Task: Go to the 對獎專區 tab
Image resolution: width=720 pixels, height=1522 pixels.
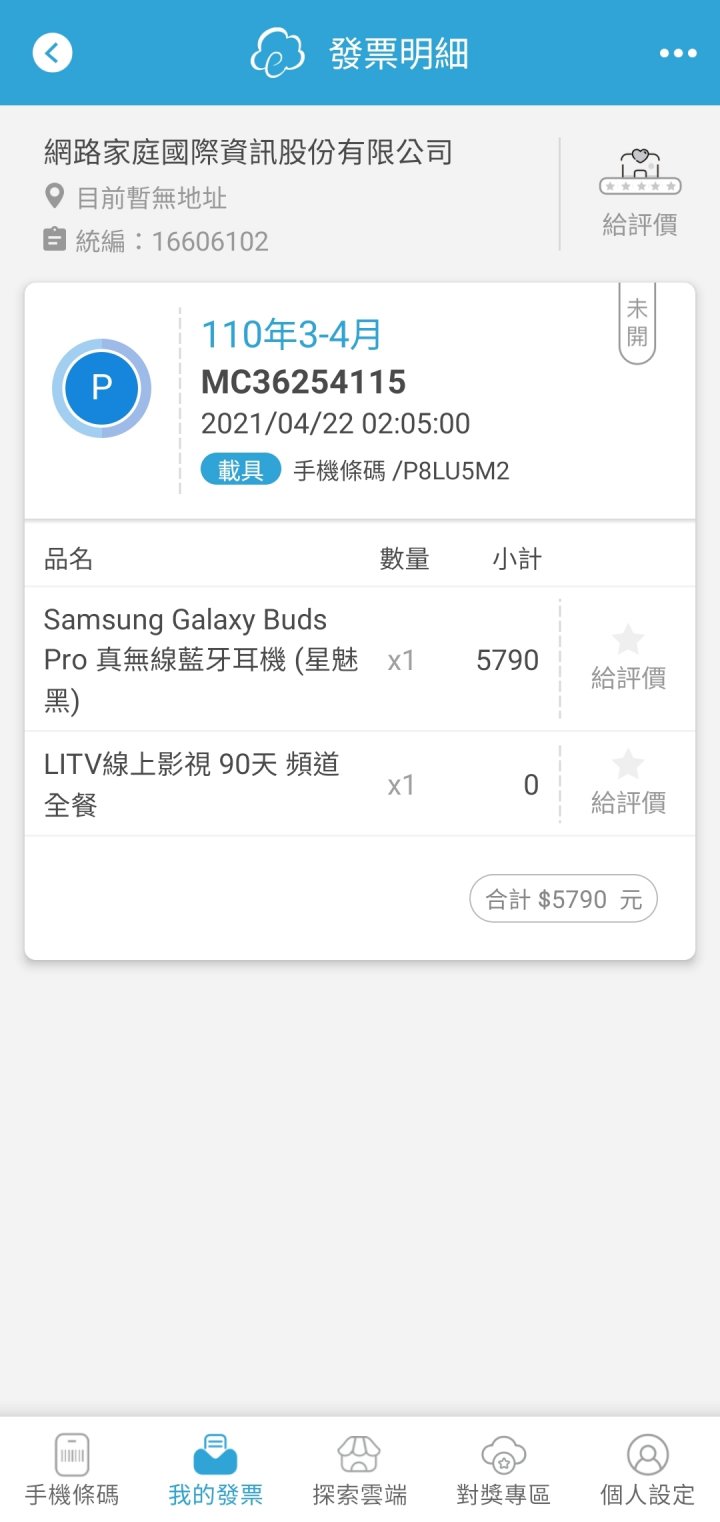Action: pyautogui.click(x=504, y=1468)
